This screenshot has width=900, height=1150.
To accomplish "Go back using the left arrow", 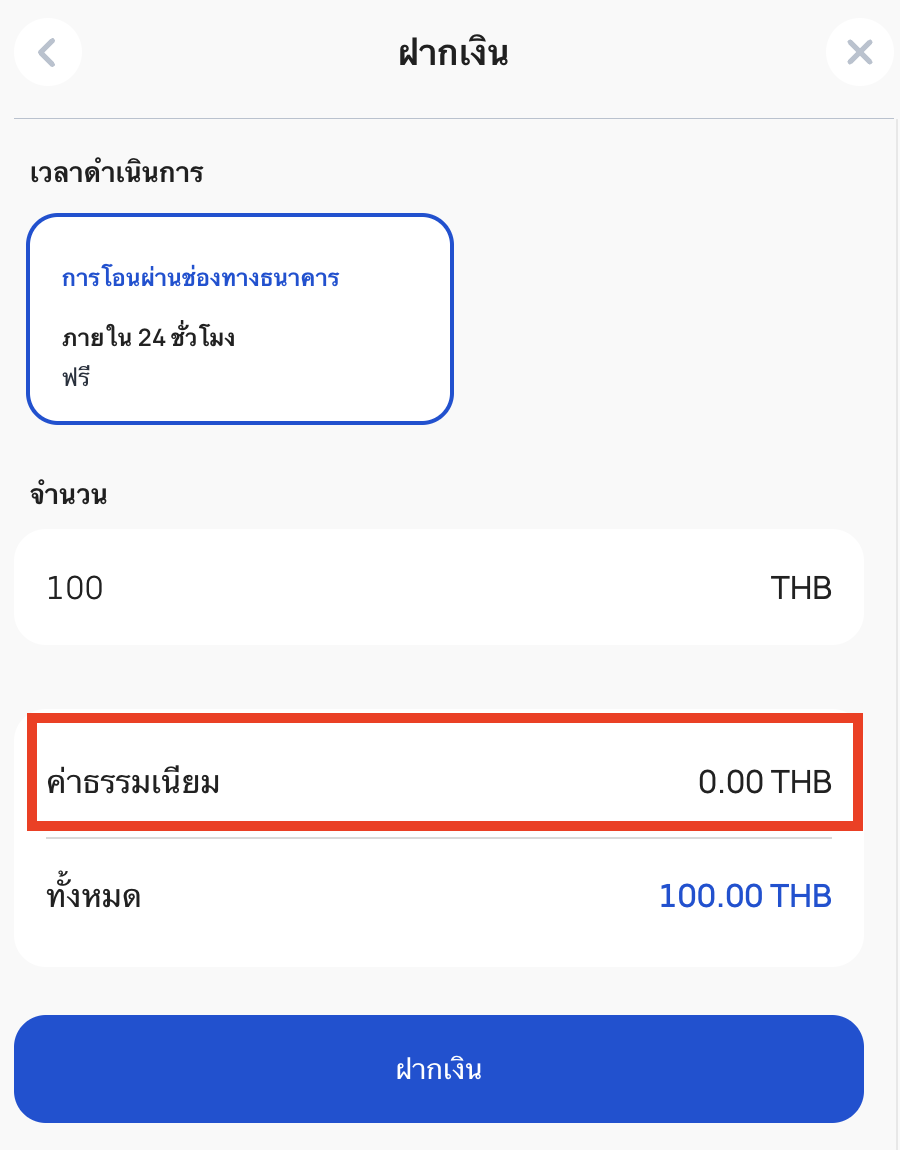I will (47, 52).
